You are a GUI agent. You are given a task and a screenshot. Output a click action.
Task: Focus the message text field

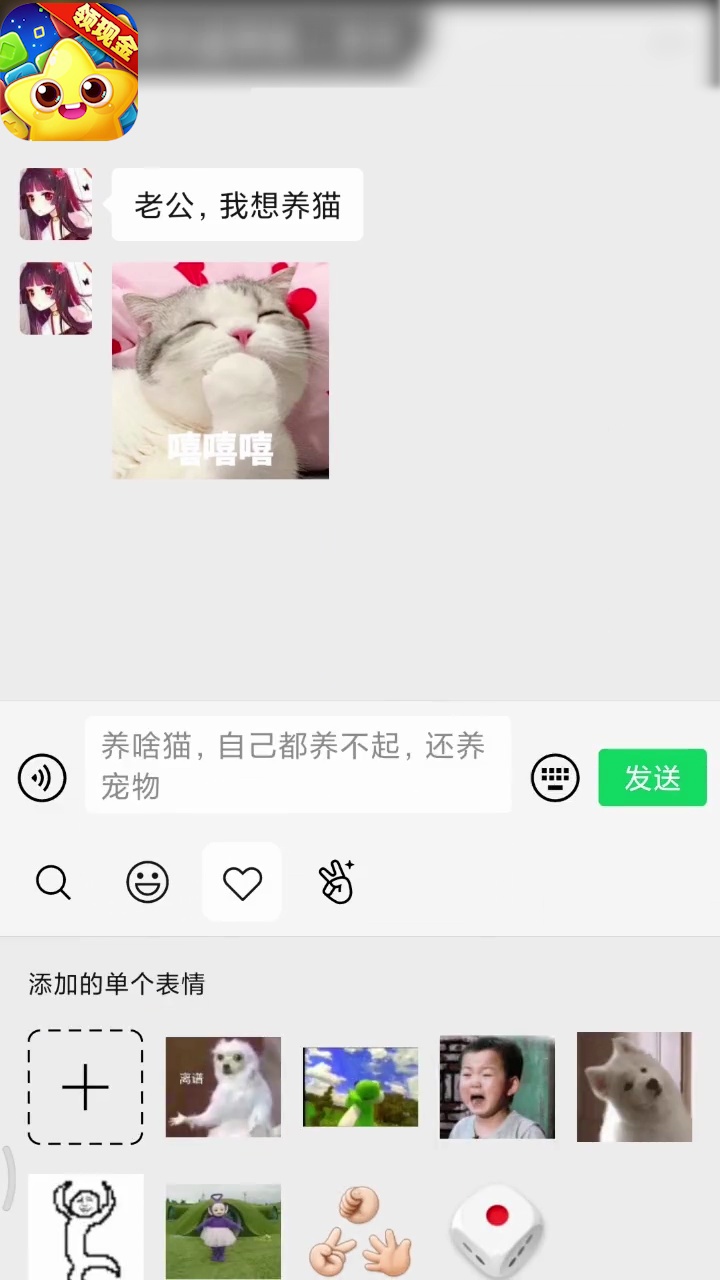click(298, 765)
